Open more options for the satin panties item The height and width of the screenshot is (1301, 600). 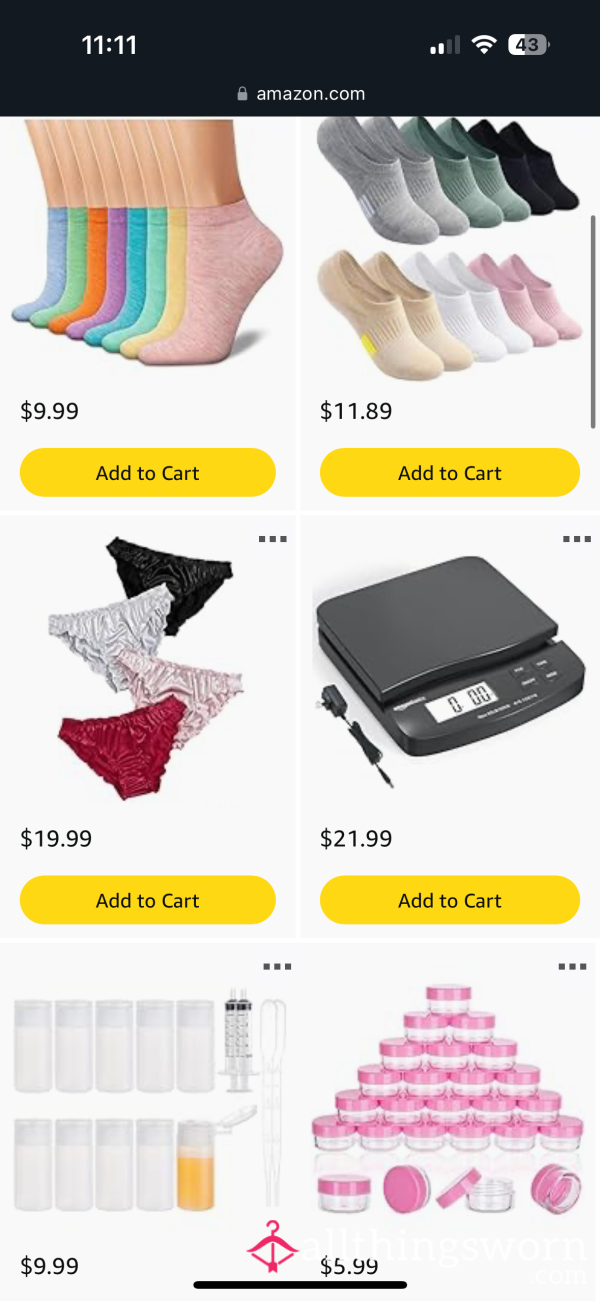click(272, 539)
